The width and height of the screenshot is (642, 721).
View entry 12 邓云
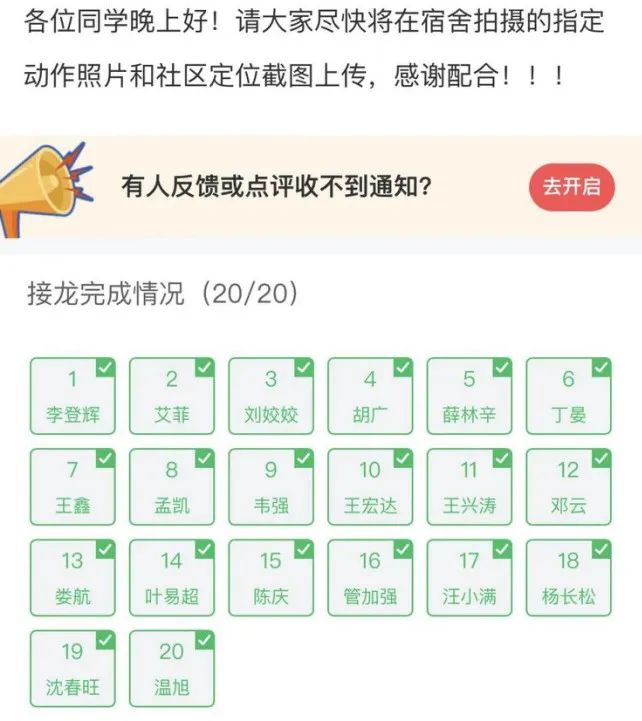pos(568,487)
